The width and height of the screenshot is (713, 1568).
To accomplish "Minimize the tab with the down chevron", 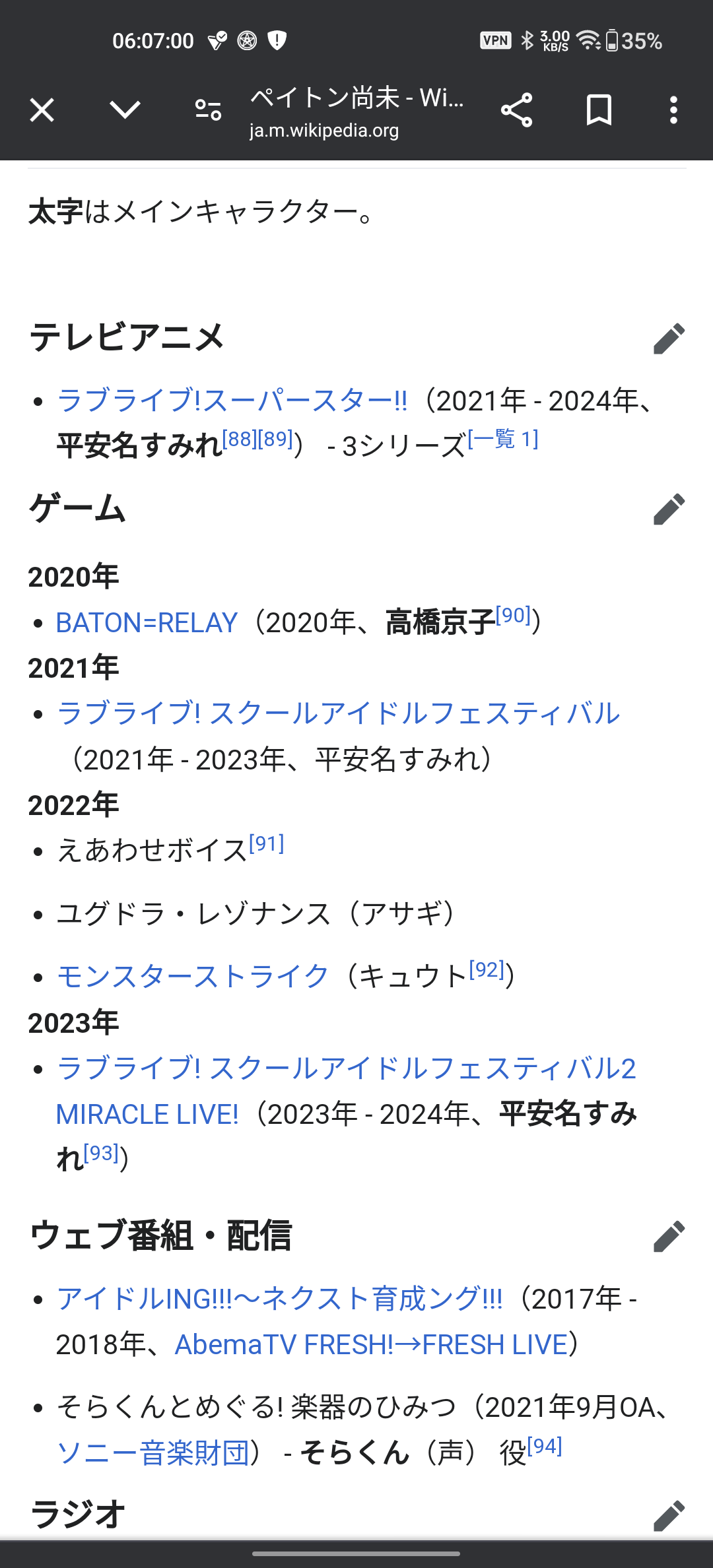I will (125, 110).
